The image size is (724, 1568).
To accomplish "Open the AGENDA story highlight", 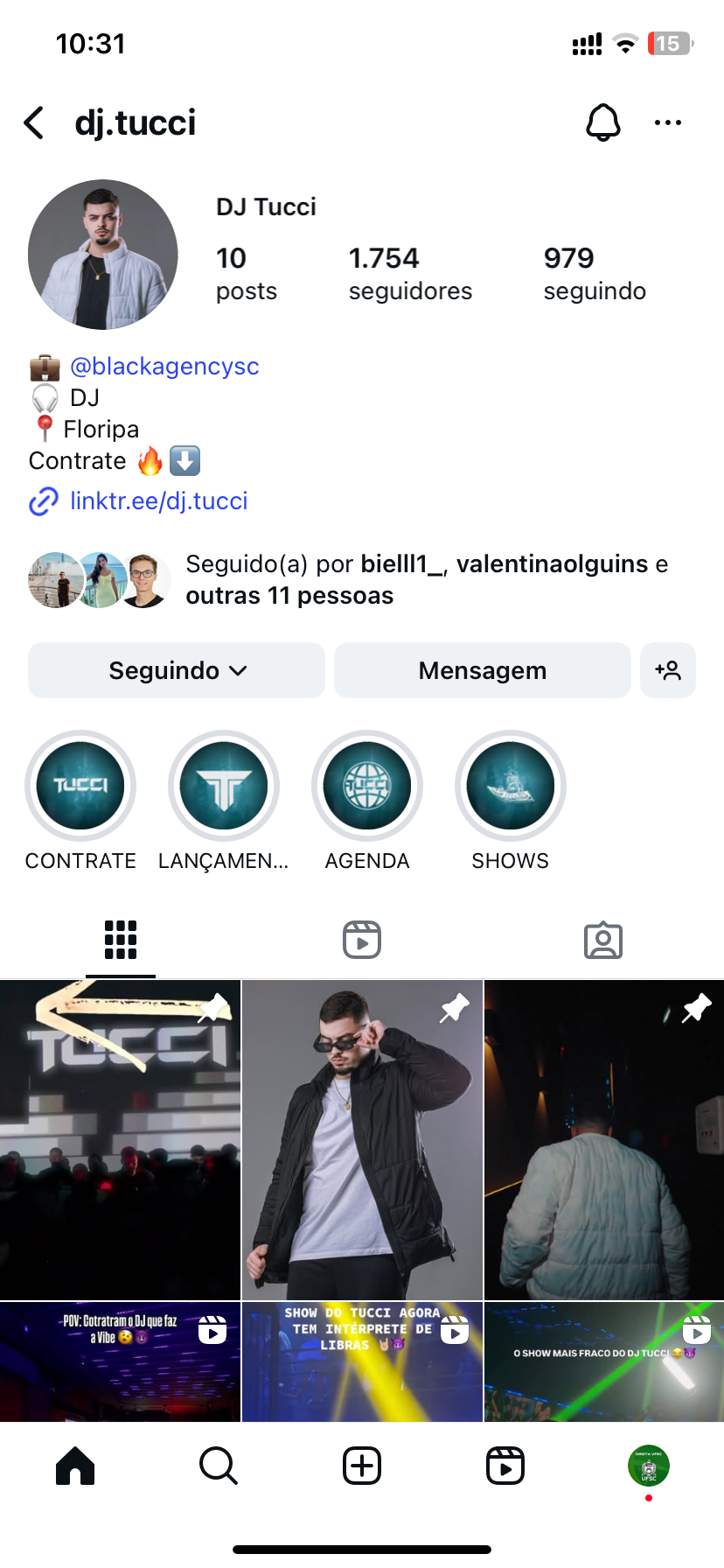I will click(x=367, y=786).
